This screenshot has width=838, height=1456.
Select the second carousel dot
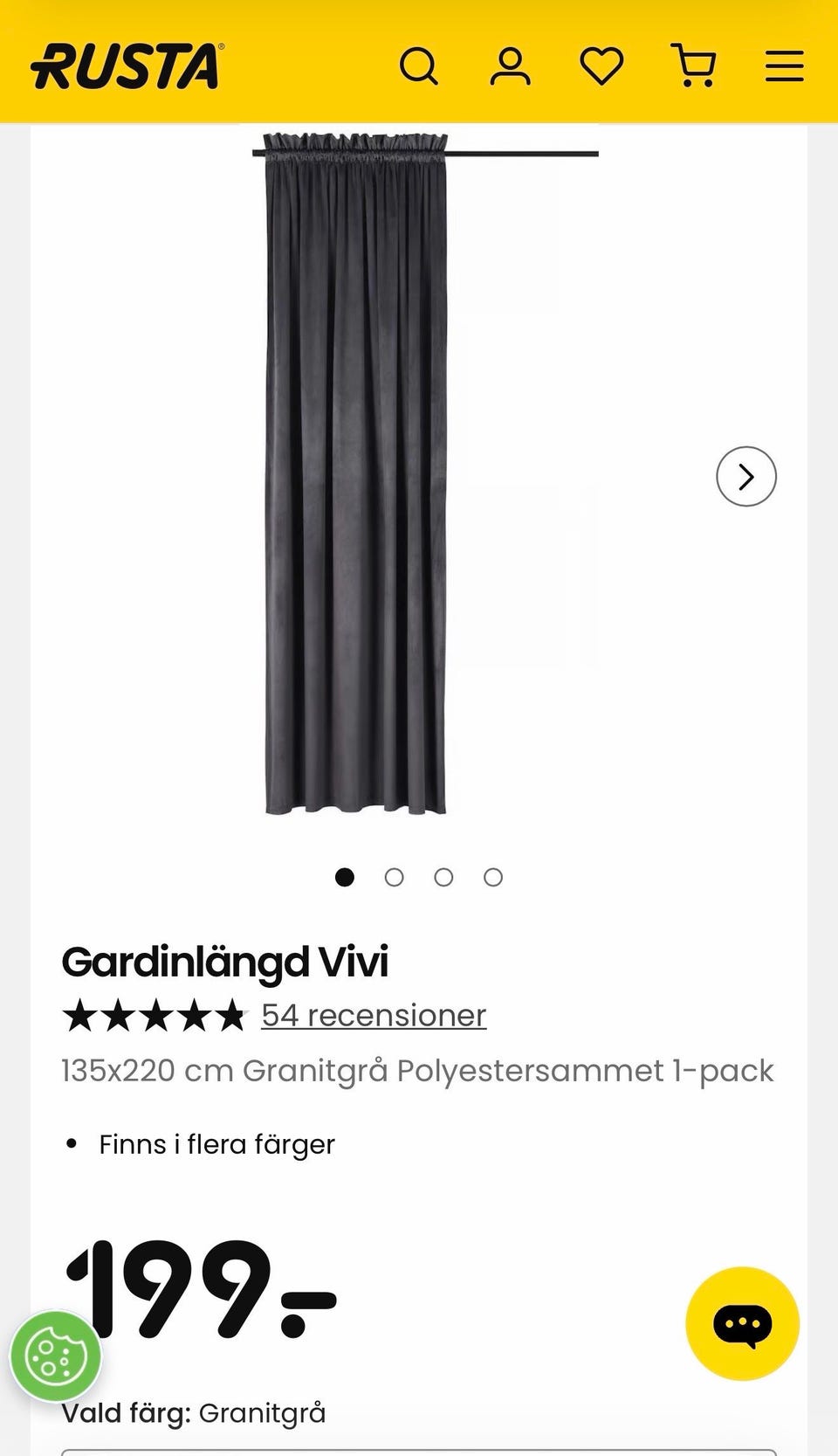pos(395,877)
